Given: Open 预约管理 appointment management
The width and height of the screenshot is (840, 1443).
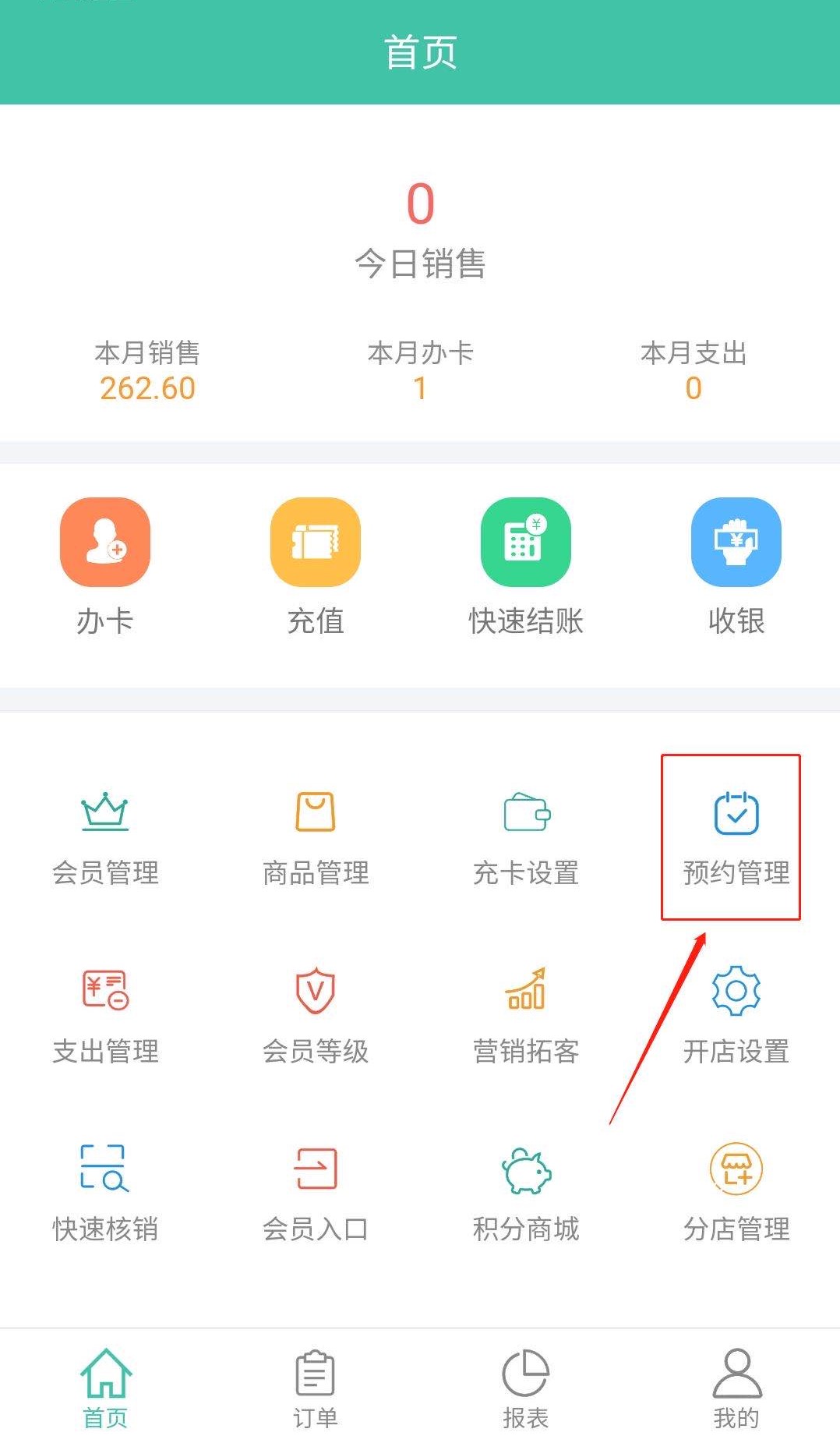Looking at the screenshot, I should (736, 838).
